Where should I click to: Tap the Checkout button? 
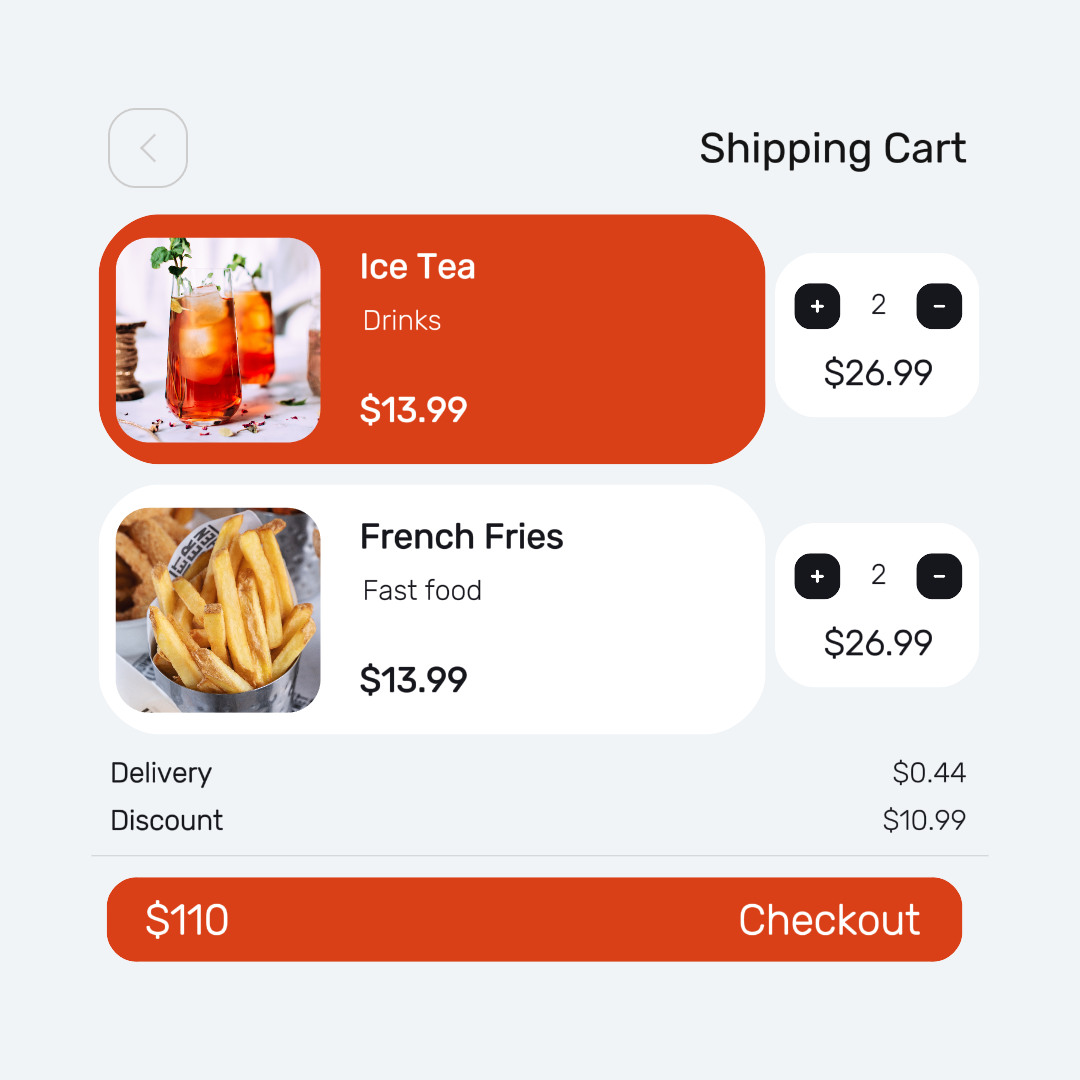pyautogui.click(x=534, y=919)
